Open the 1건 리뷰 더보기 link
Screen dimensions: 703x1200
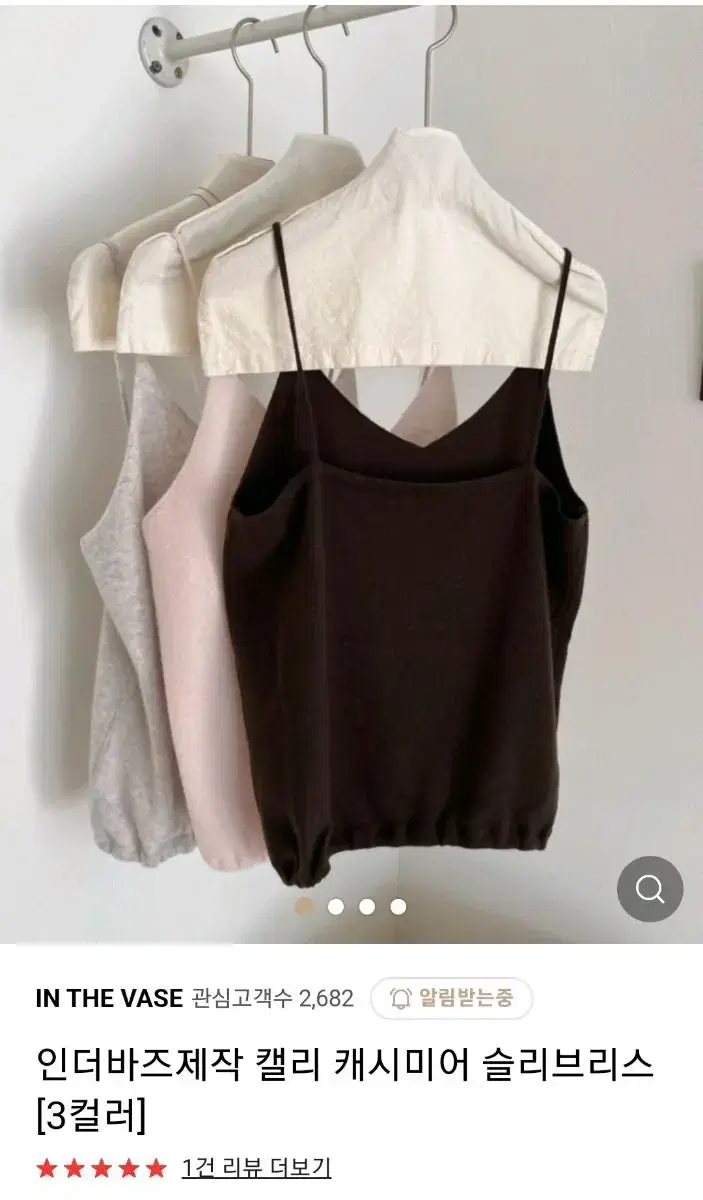click(256, 1167)
